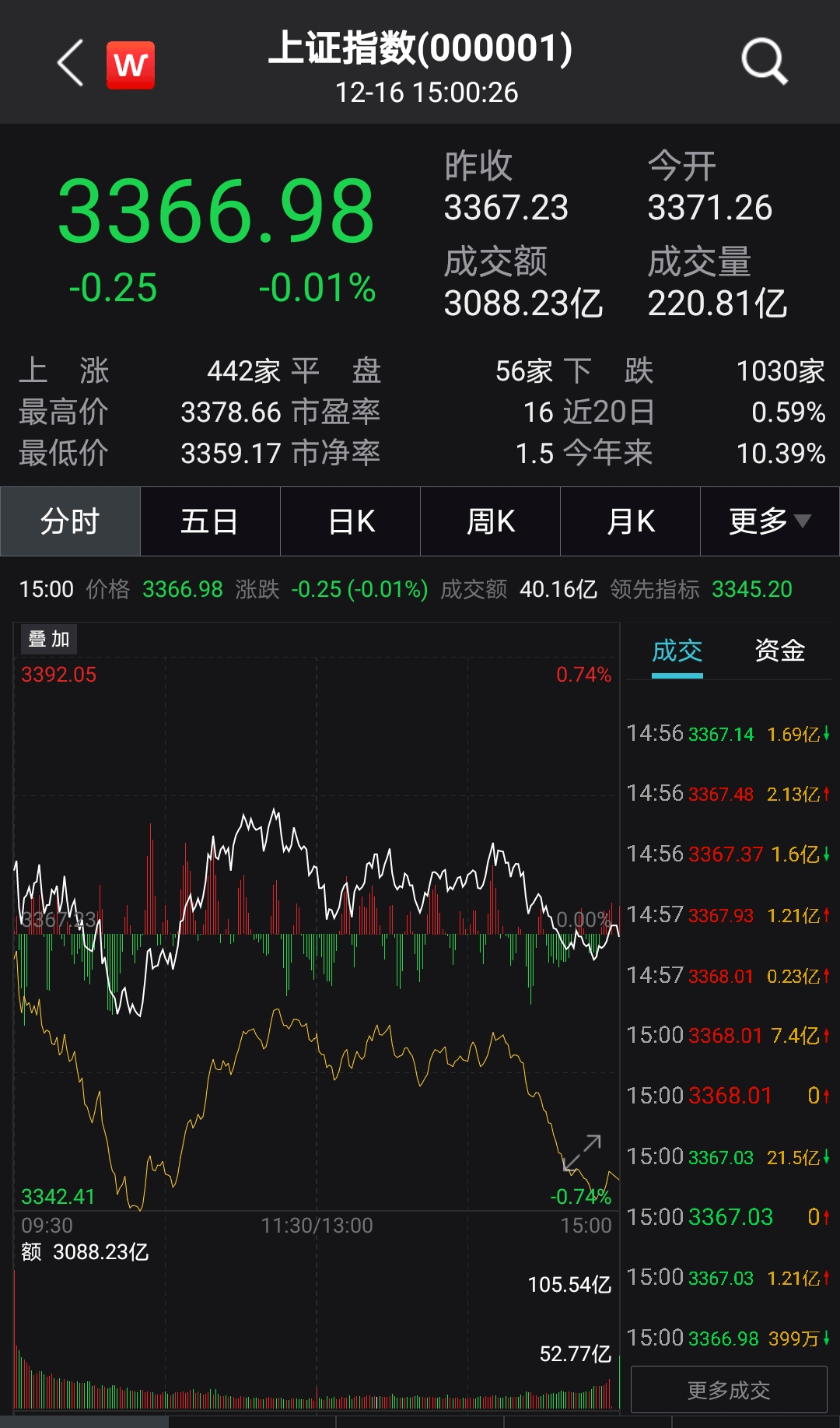Expand chart with the diagonal arrows icon
840x1428 pixels.
coord(582,1153)
